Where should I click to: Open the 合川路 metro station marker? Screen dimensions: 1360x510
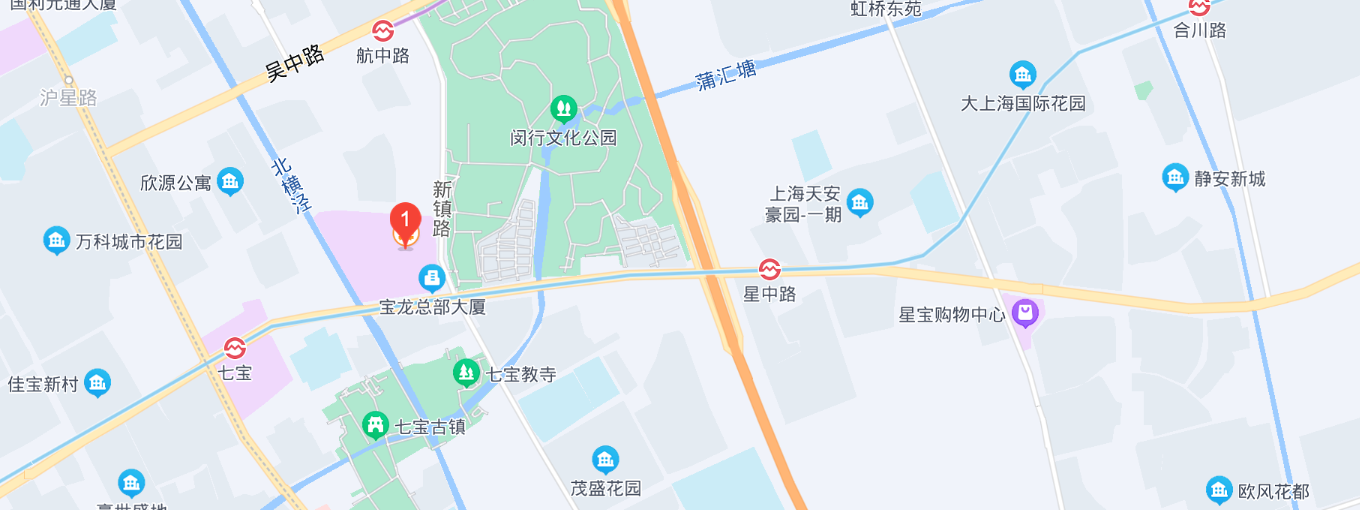[x=1199, y=7]
